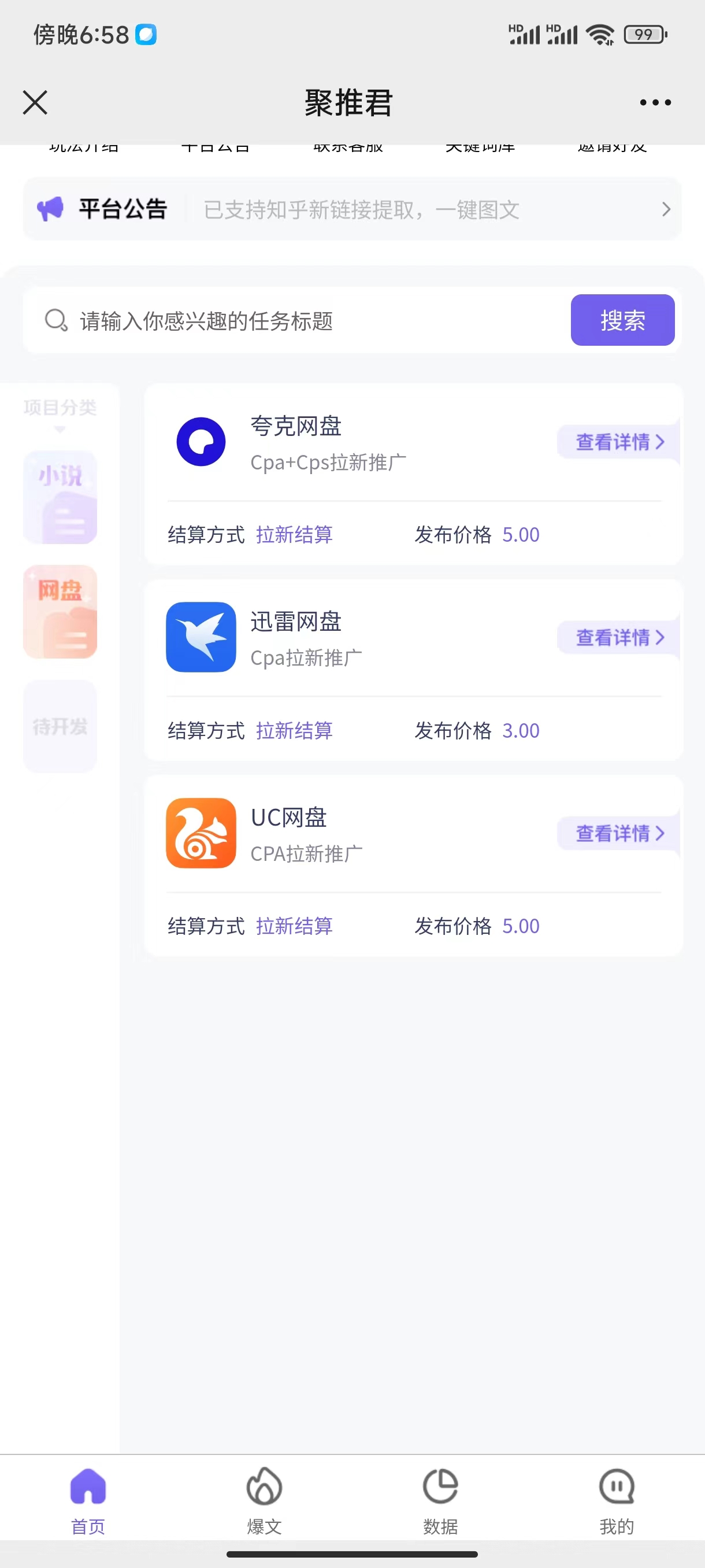Tap the 迅雷网盘 Xunlei bird icon
The height and width of the screenshot is (1568, 705).
coord(201,637)
